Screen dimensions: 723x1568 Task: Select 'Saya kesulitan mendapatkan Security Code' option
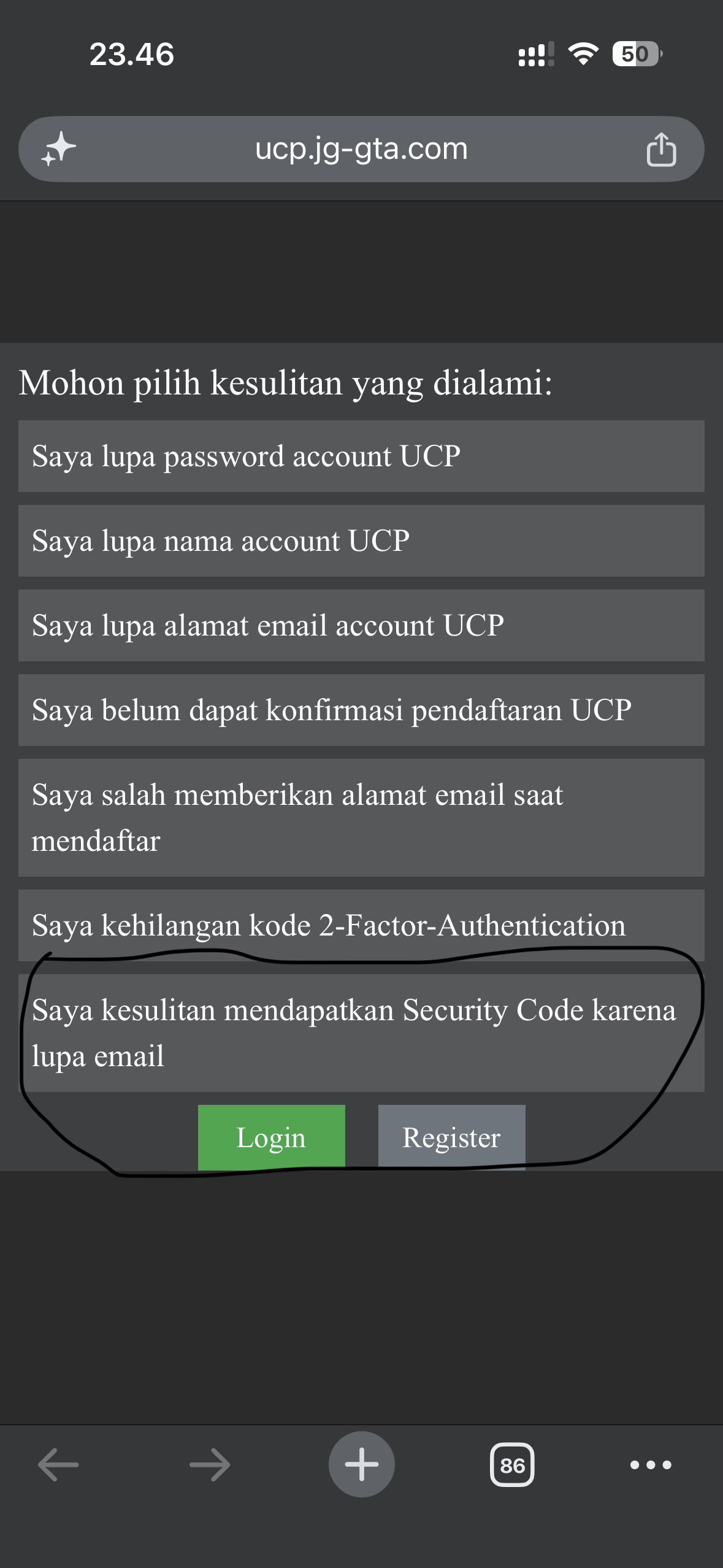[x=361, y=1033]
